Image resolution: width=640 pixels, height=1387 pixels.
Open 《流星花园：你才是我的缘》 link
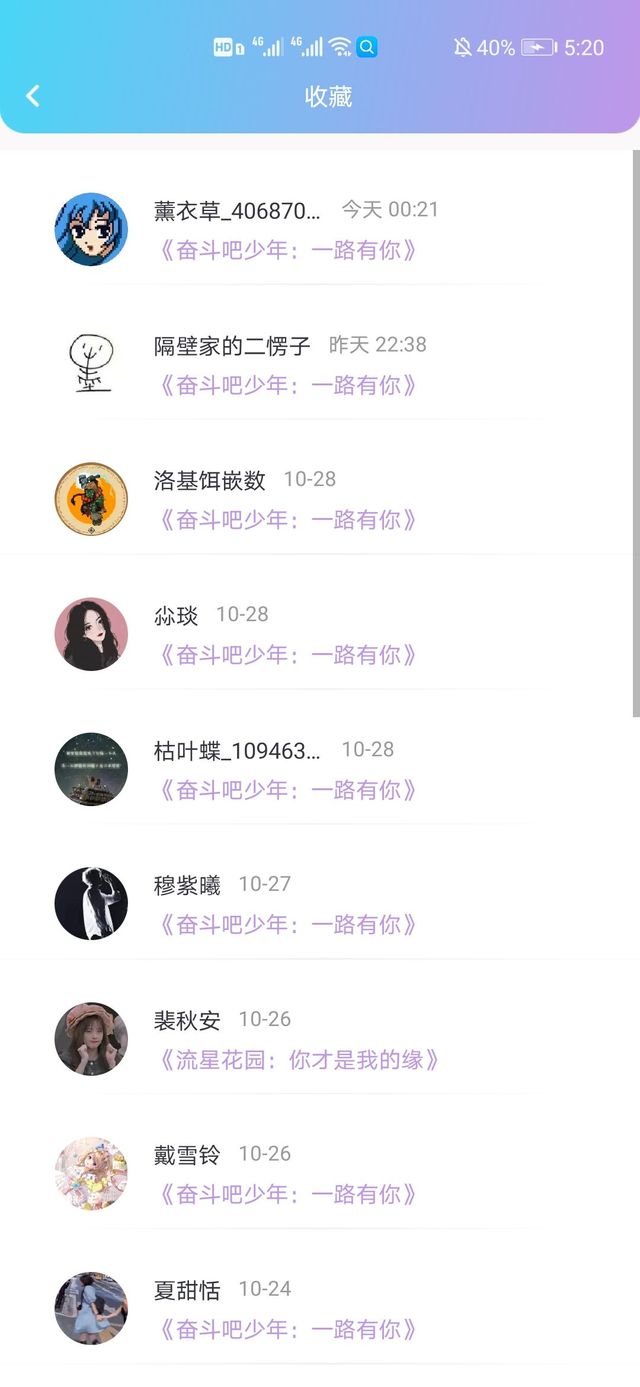(x=298, y=1060)
